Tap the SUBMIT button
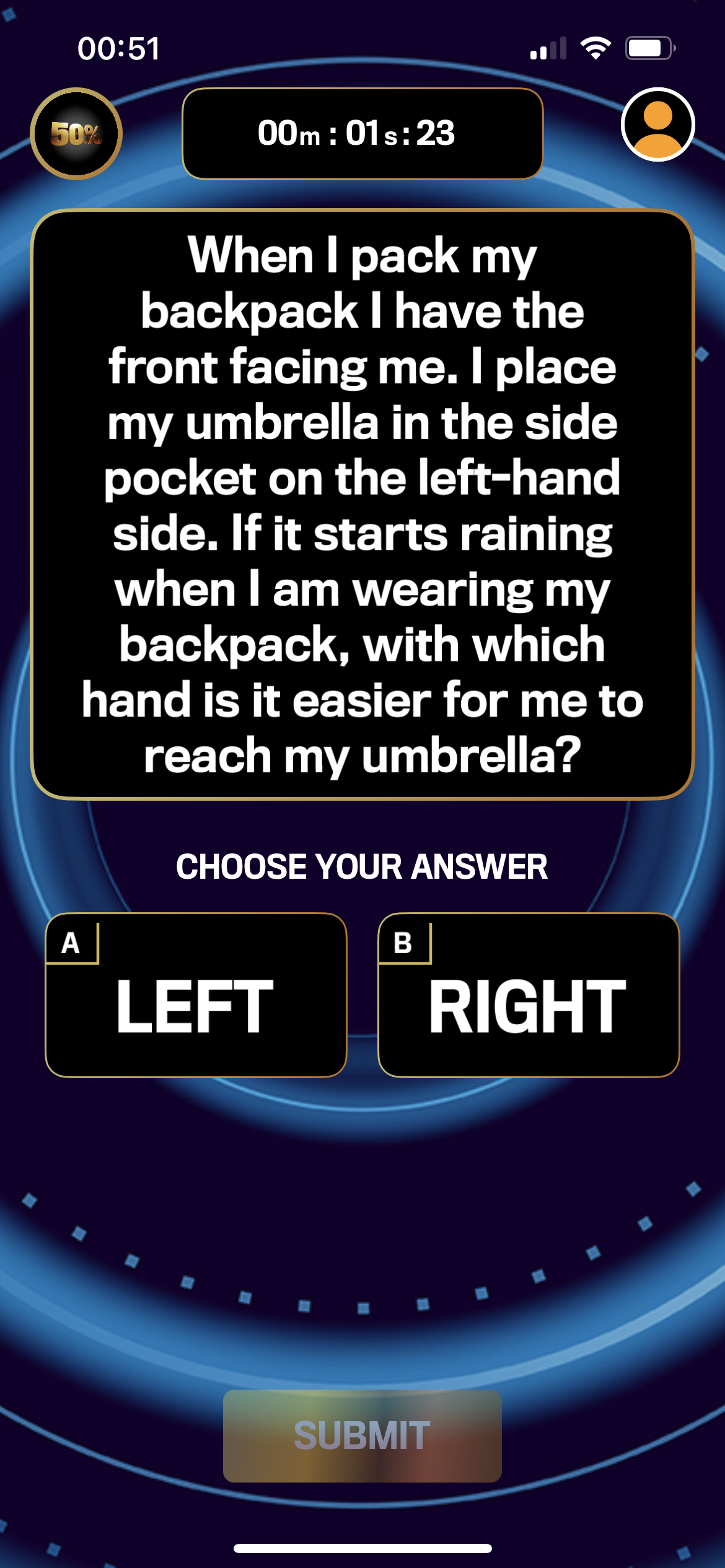Image resolution: width=725 pixels, height=1568 pixels. pyautogui.click(x=362, y=1435)
